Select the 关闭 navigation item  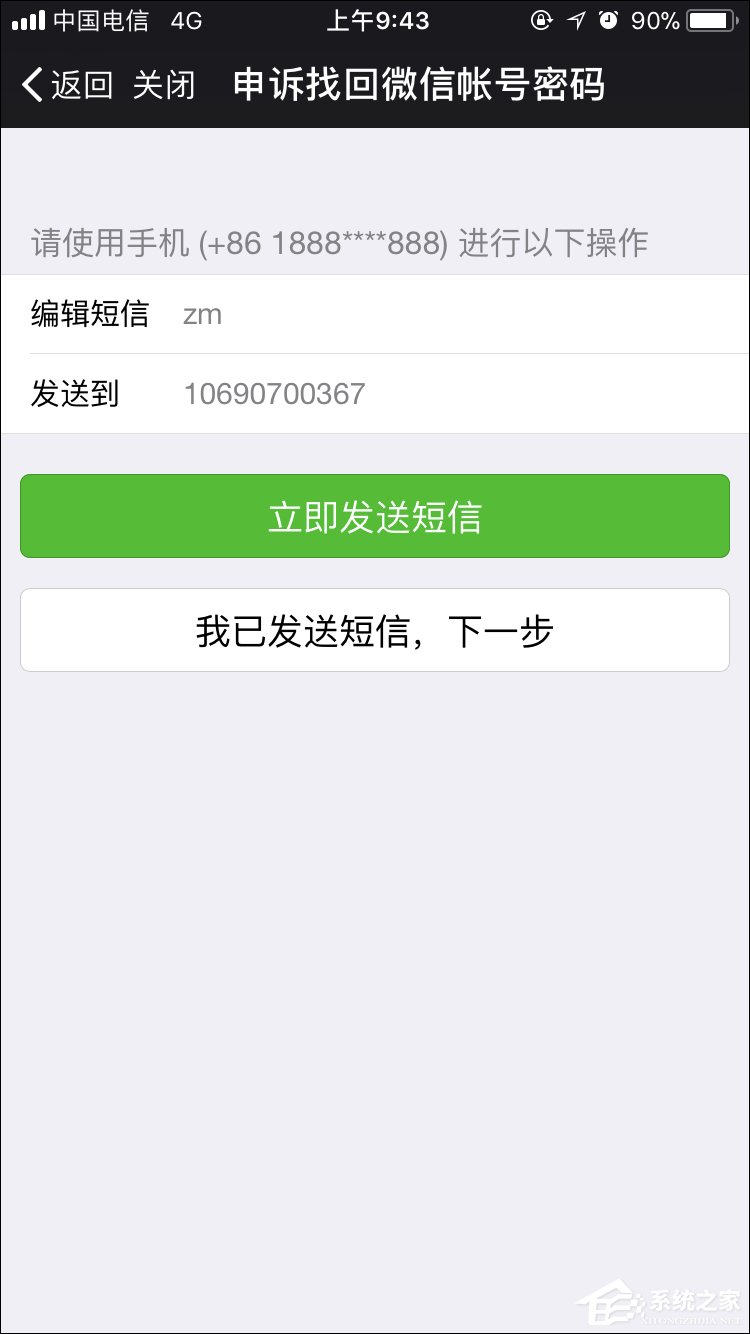point(166,86)
